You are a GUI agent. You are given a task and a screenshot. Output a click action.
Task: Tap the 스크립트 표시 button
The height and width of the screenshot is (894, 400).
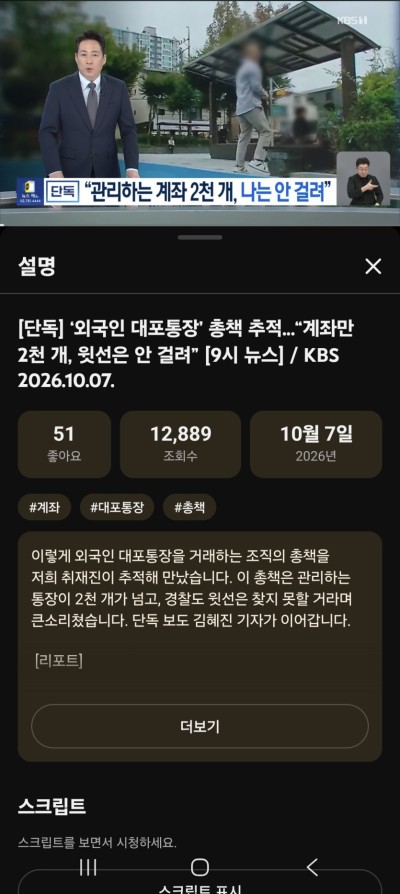tap(199, 883)
